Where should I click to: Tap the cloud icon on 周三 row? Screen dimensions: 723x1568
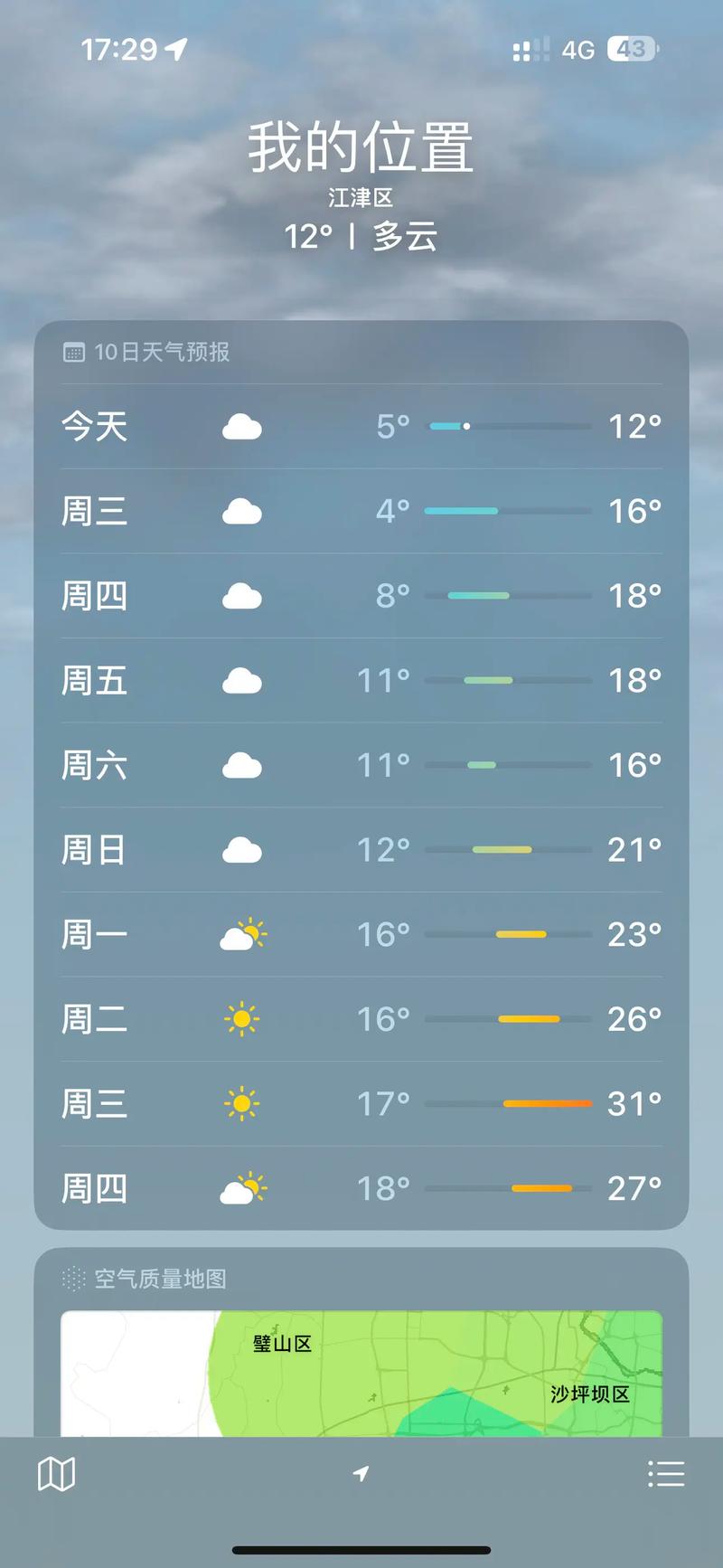pyautogui.click(x=241, y=511)
